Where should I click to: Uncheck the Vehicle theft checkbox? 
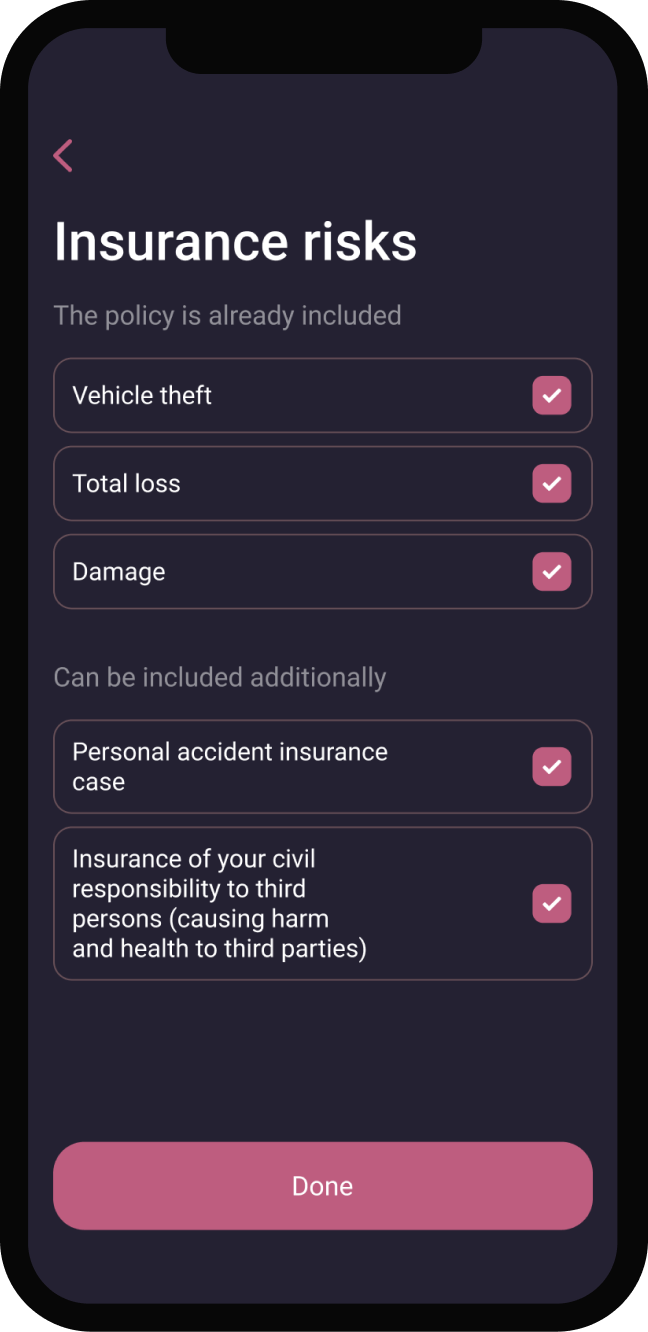coord(551,396)
